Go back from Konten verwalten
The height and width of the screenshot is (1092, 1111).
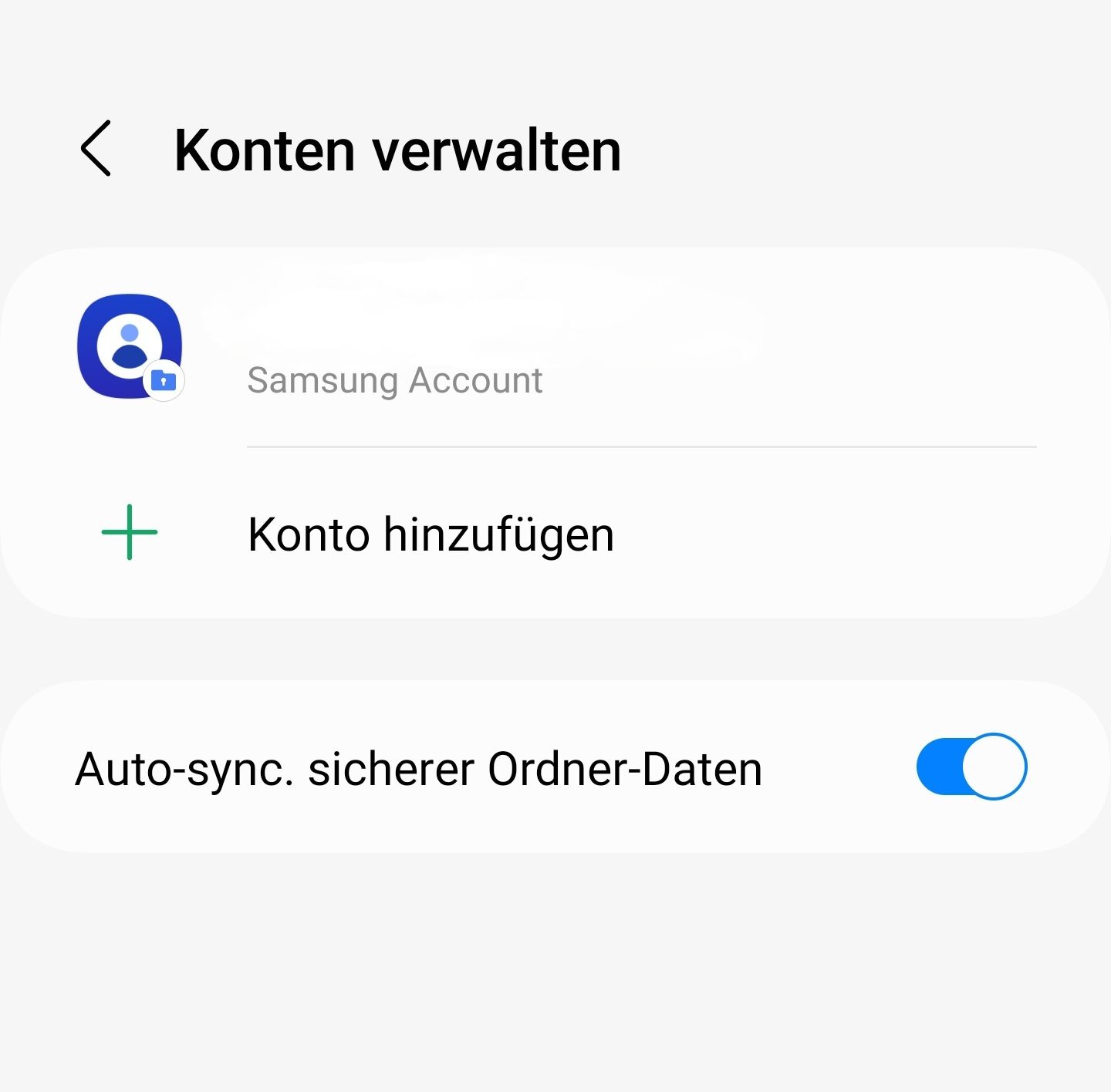click(x=96, y=149)
